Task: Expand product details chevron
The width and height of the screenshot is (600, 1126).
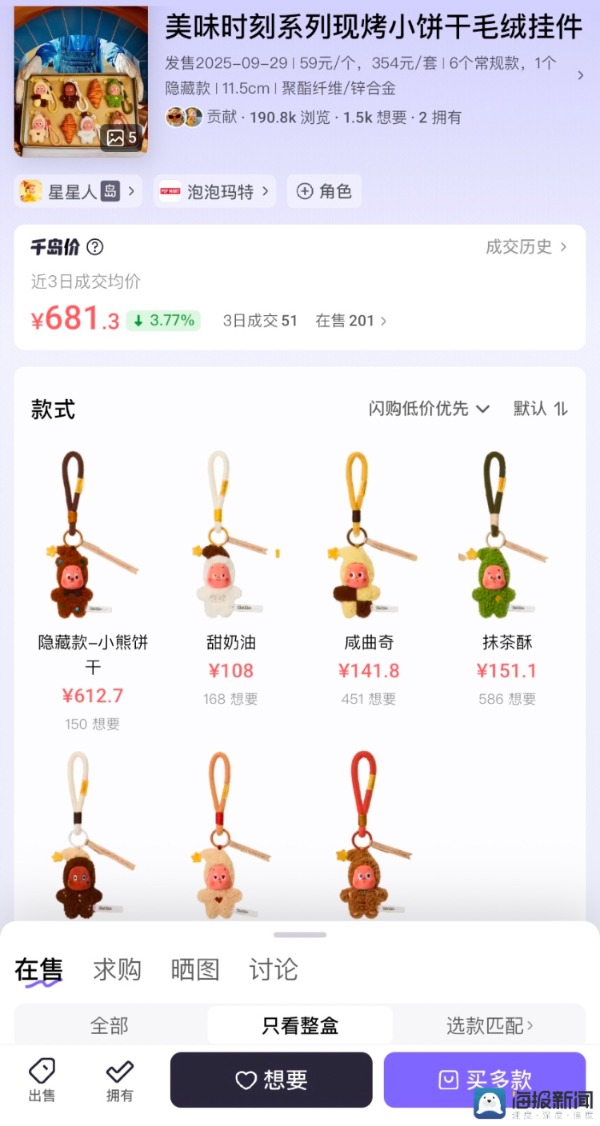Action: (580, 75)
